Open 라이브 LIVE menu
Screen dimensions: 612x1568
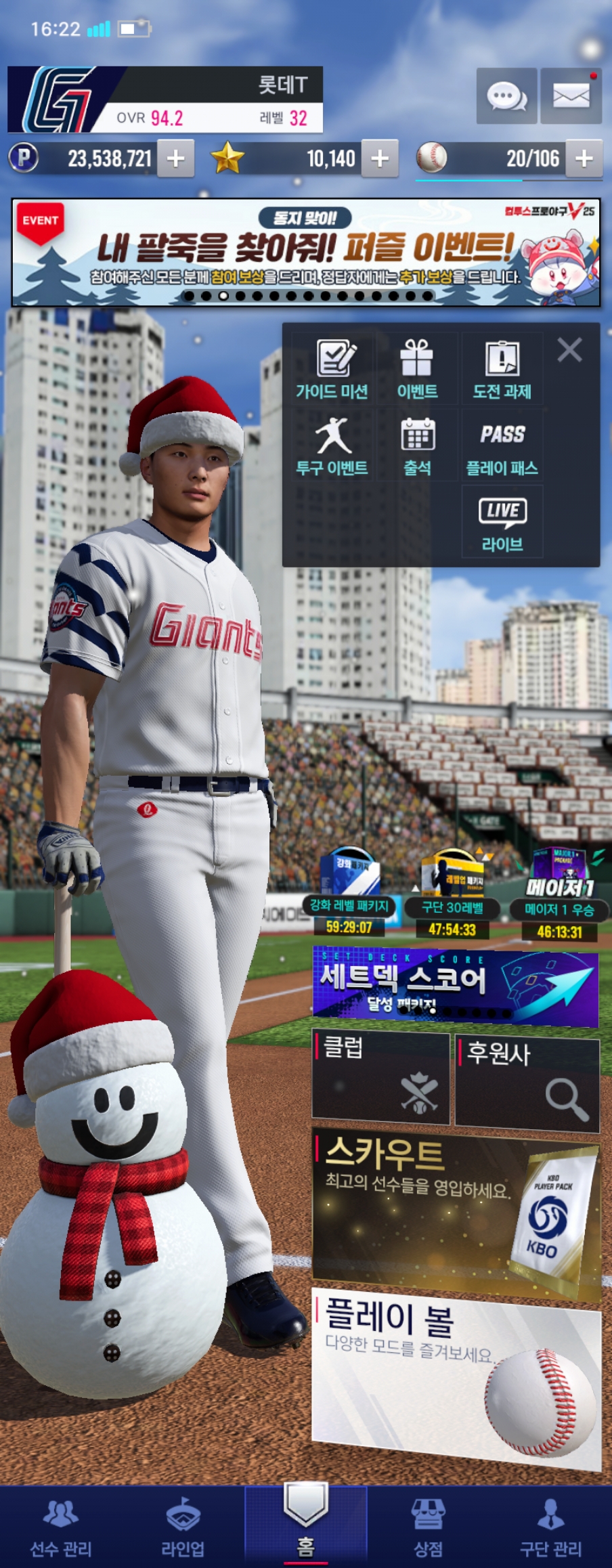click(x=502, y=523)
